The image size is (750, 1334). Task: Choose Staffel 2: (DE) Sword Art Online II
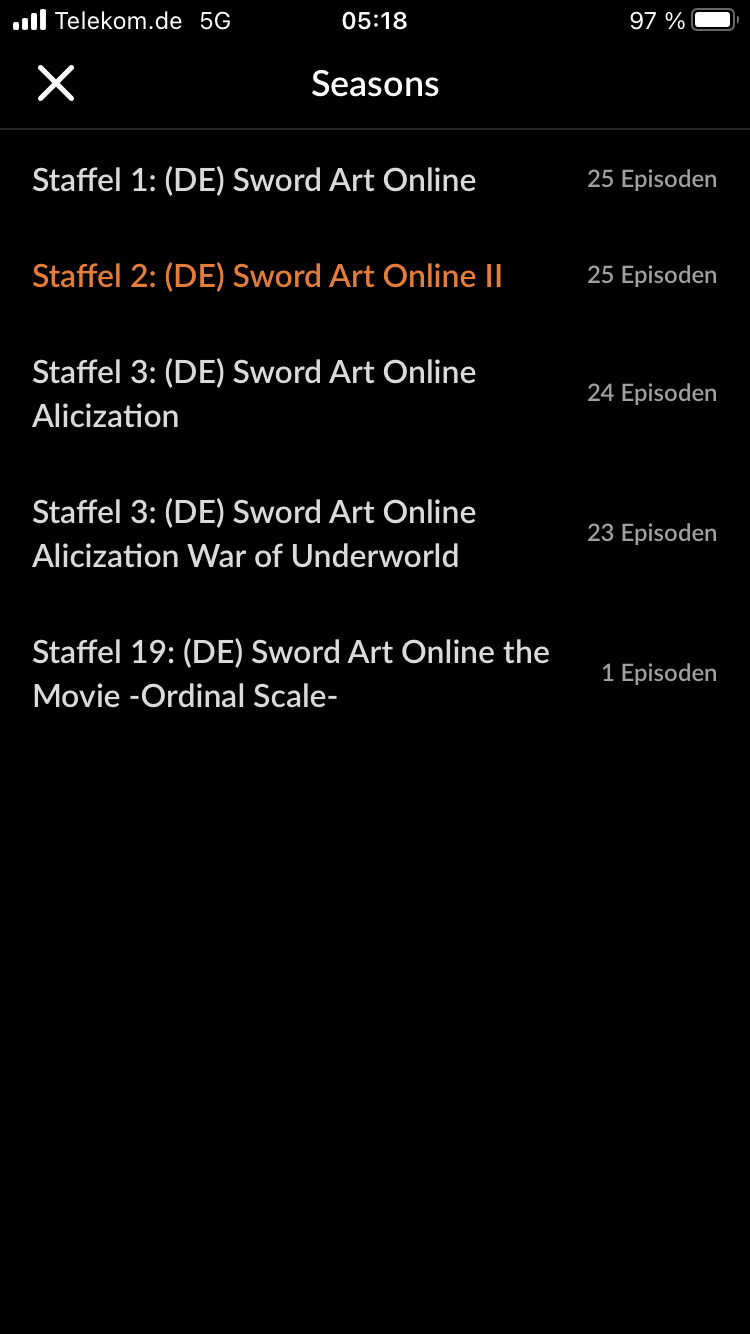click(x=267, y=276)
